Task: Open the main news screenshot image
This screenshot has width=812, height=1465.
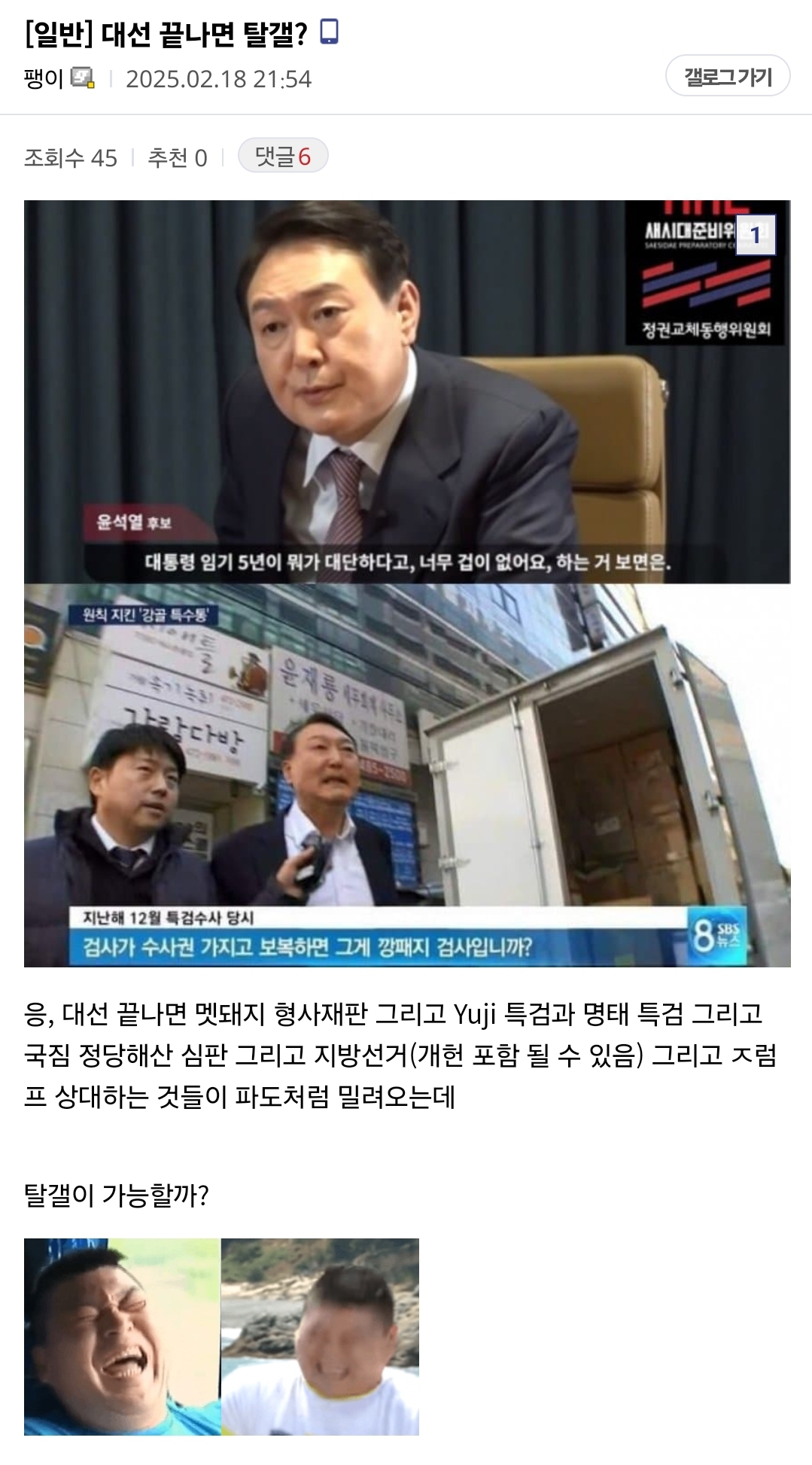Action: pyautogui.click(x=406, y=583)
